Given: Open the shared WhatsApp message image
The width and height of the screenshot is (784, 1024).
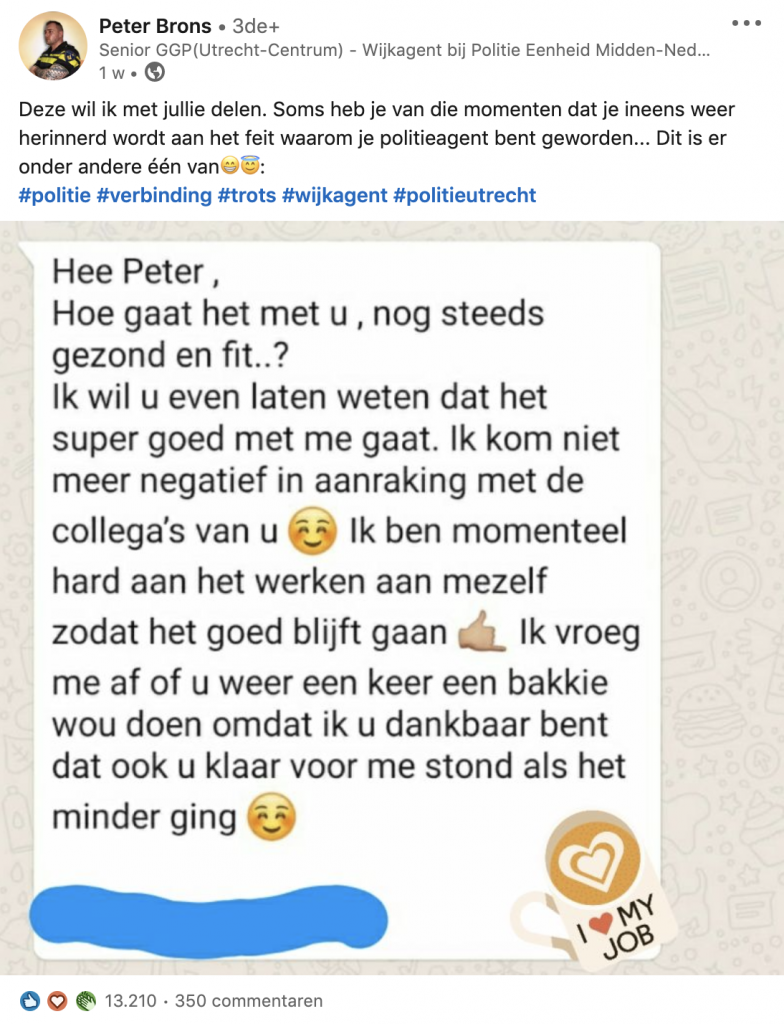Looking at the screenshot, I should tap(392, 600).
